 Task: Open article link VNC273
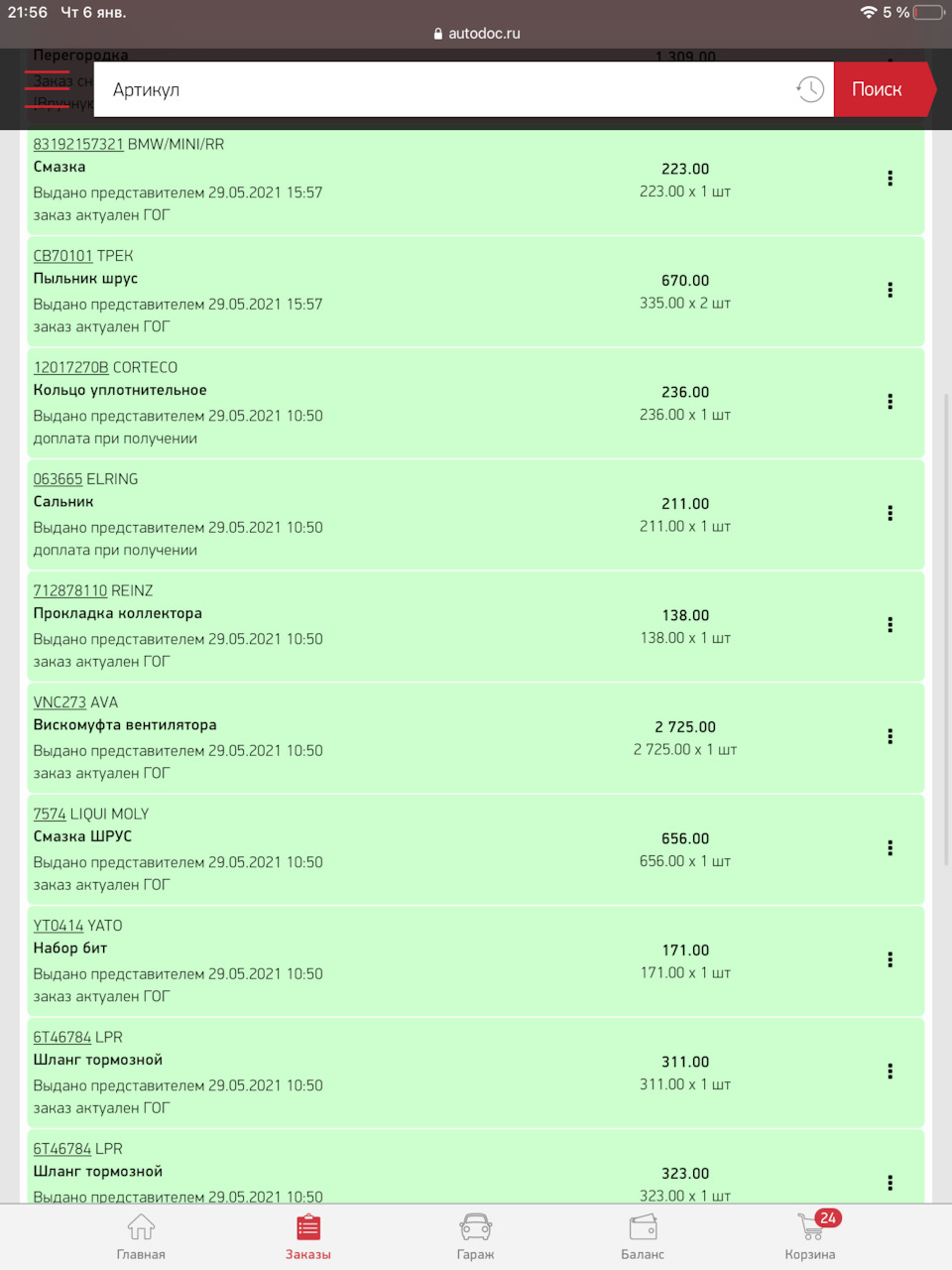tap(59, 702)
